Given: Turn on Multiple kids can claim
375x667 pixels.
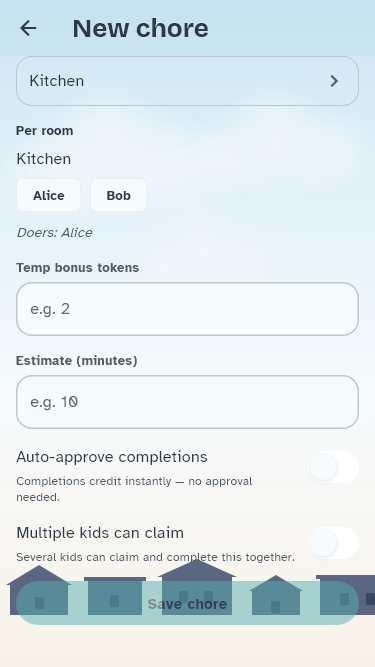Looking at the screenshot, I should coord(333,543).
